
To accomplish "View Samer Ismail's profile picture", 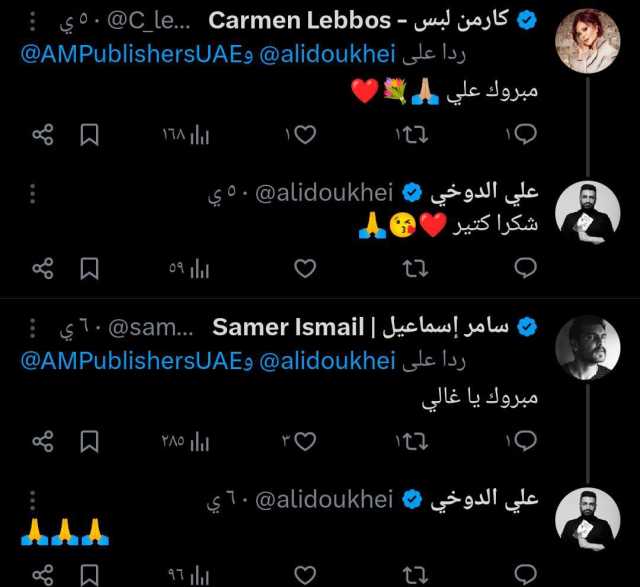I will click(588, 348).
